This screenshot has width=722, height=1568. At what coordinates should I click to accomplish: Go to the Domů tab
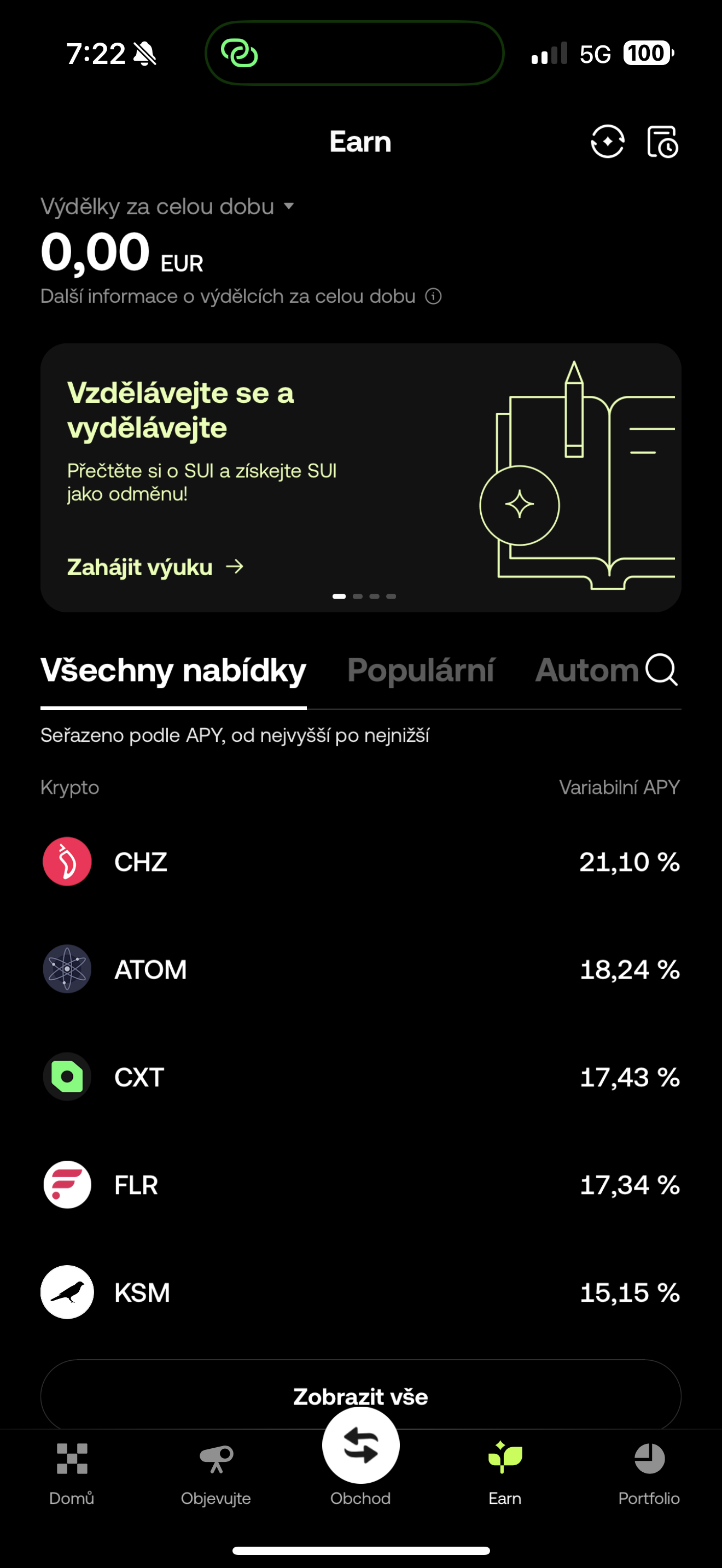click(x=72, y=1472)
